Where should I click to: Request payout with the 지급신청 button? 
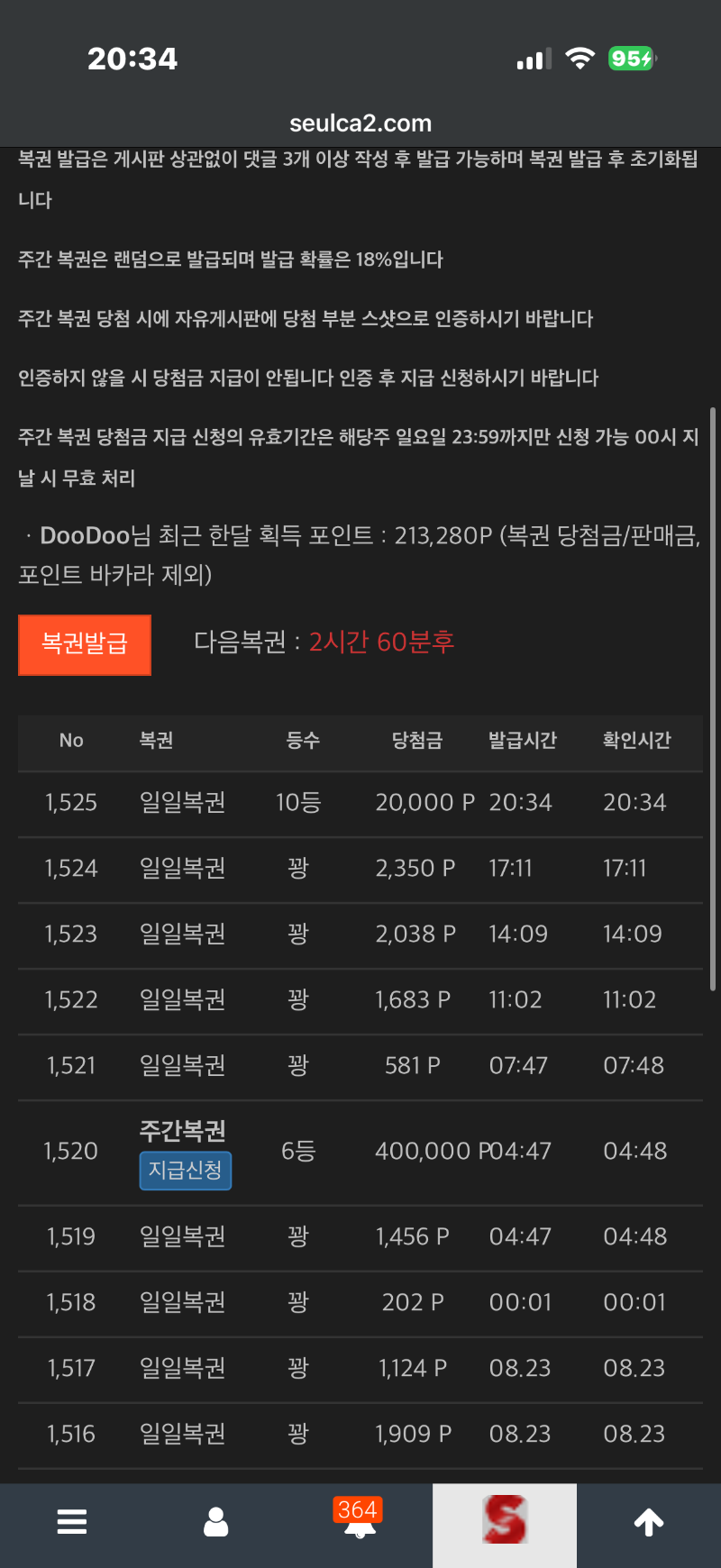(x=185, y=1171)
